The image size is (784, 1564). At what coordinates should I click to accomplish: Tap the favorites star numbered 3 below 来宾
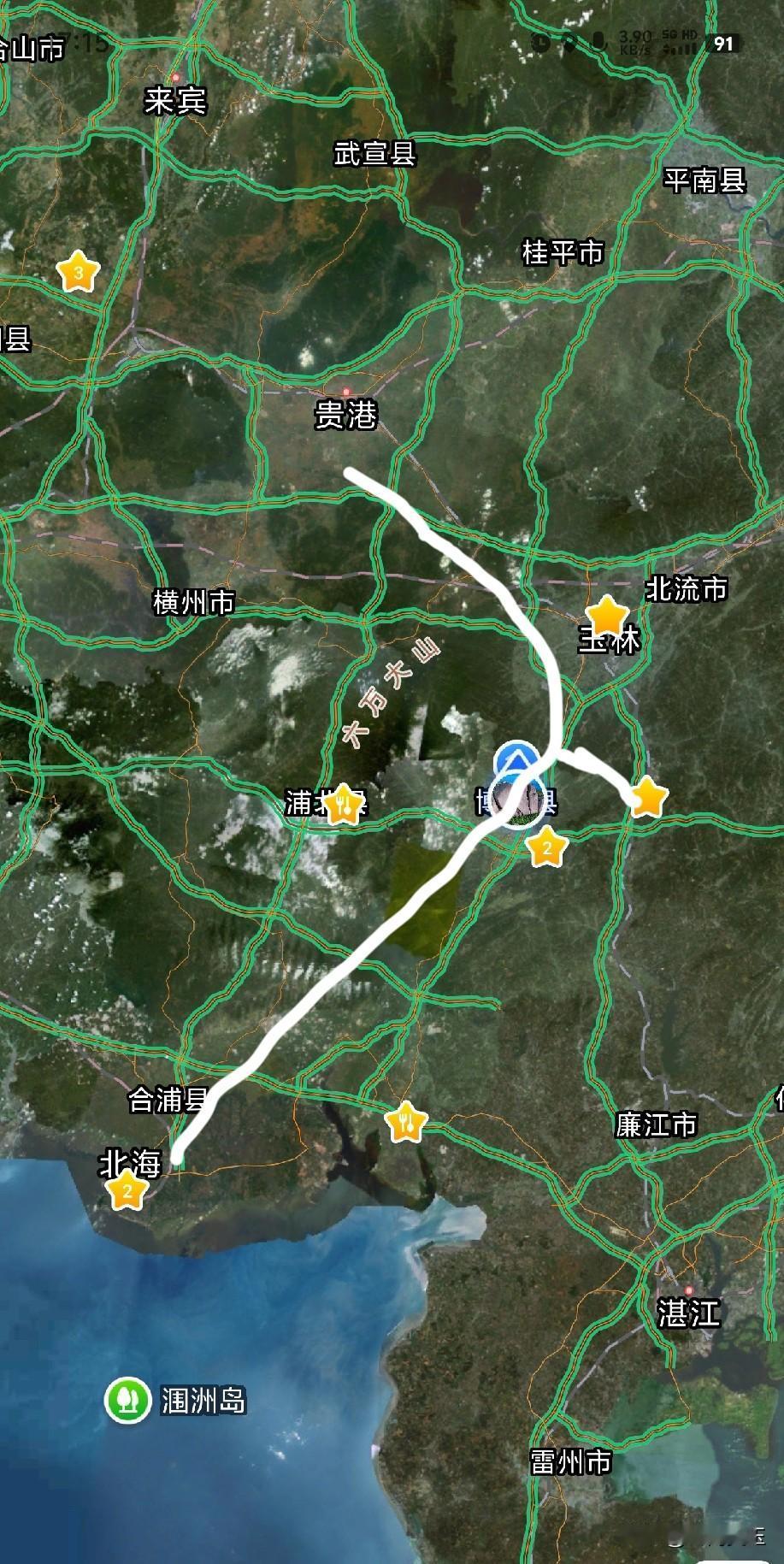[78, 273]
